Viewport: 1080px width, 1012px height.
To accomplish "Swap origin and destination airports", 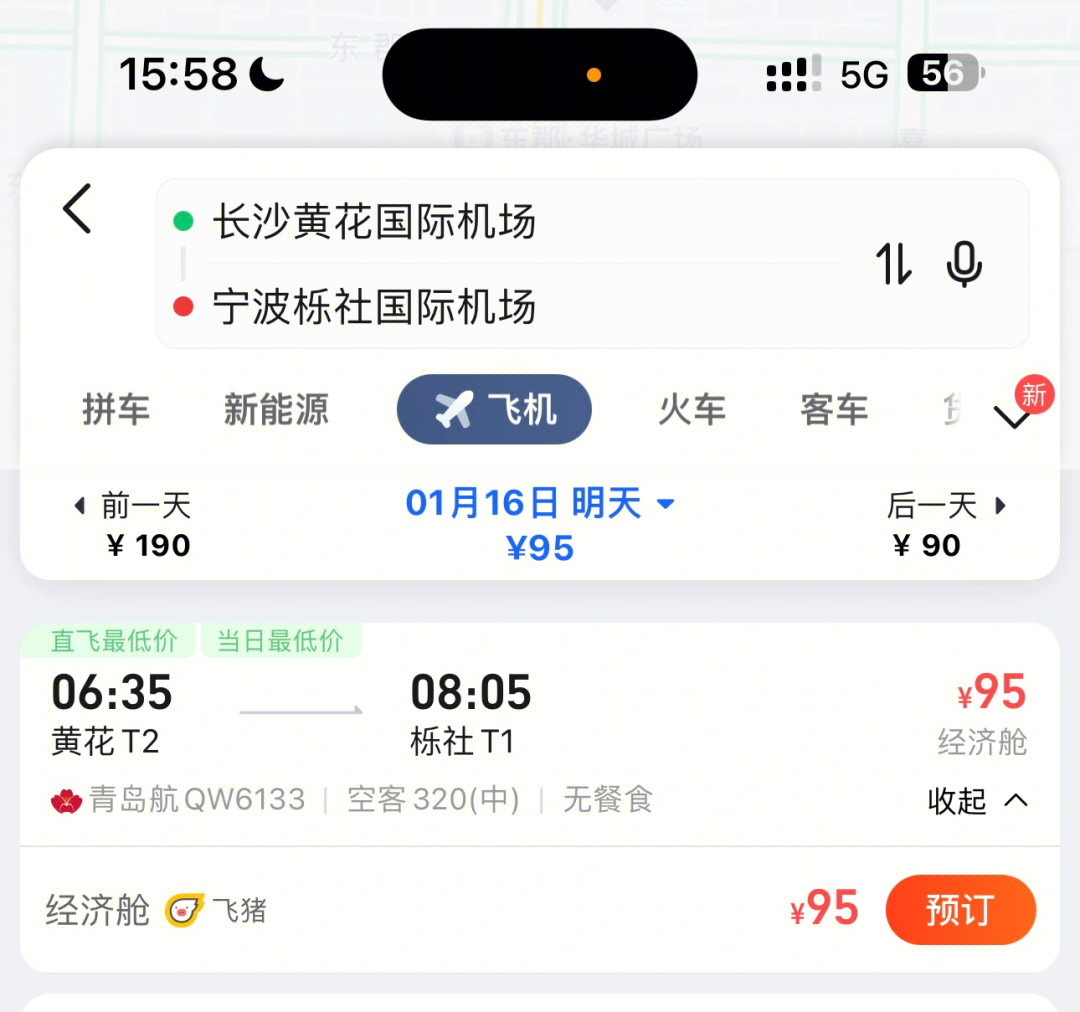I will (893, 264).
